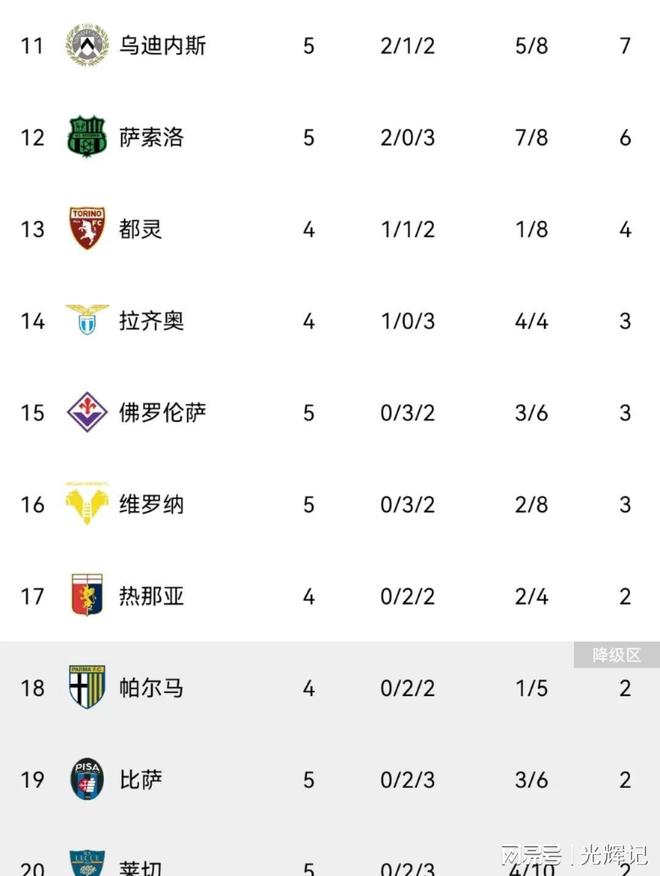The image size is (660, 876).
Task: Select the 热那亚 team row
Action: click(151, 597)
